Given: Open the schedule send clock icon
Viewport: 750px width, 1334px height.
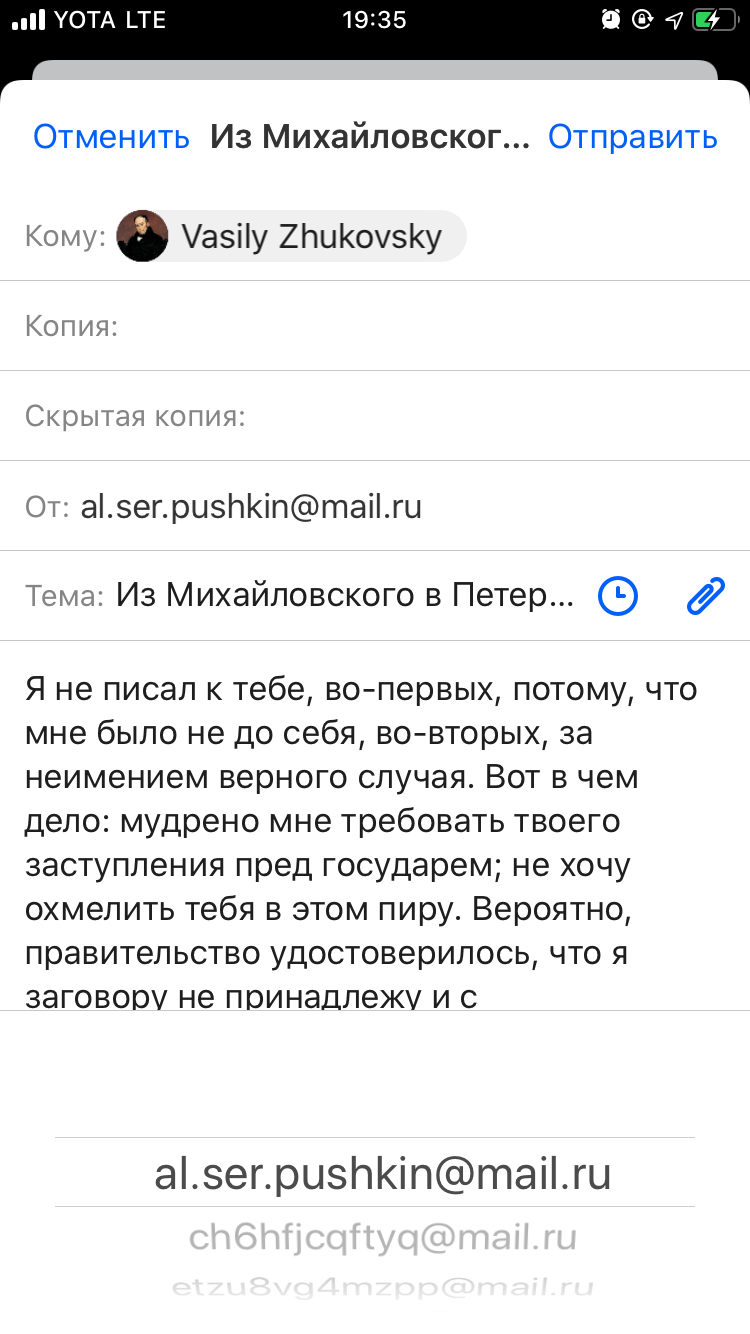Looking at the screenshot, I should pyautogui.click(x=618, y=597).
